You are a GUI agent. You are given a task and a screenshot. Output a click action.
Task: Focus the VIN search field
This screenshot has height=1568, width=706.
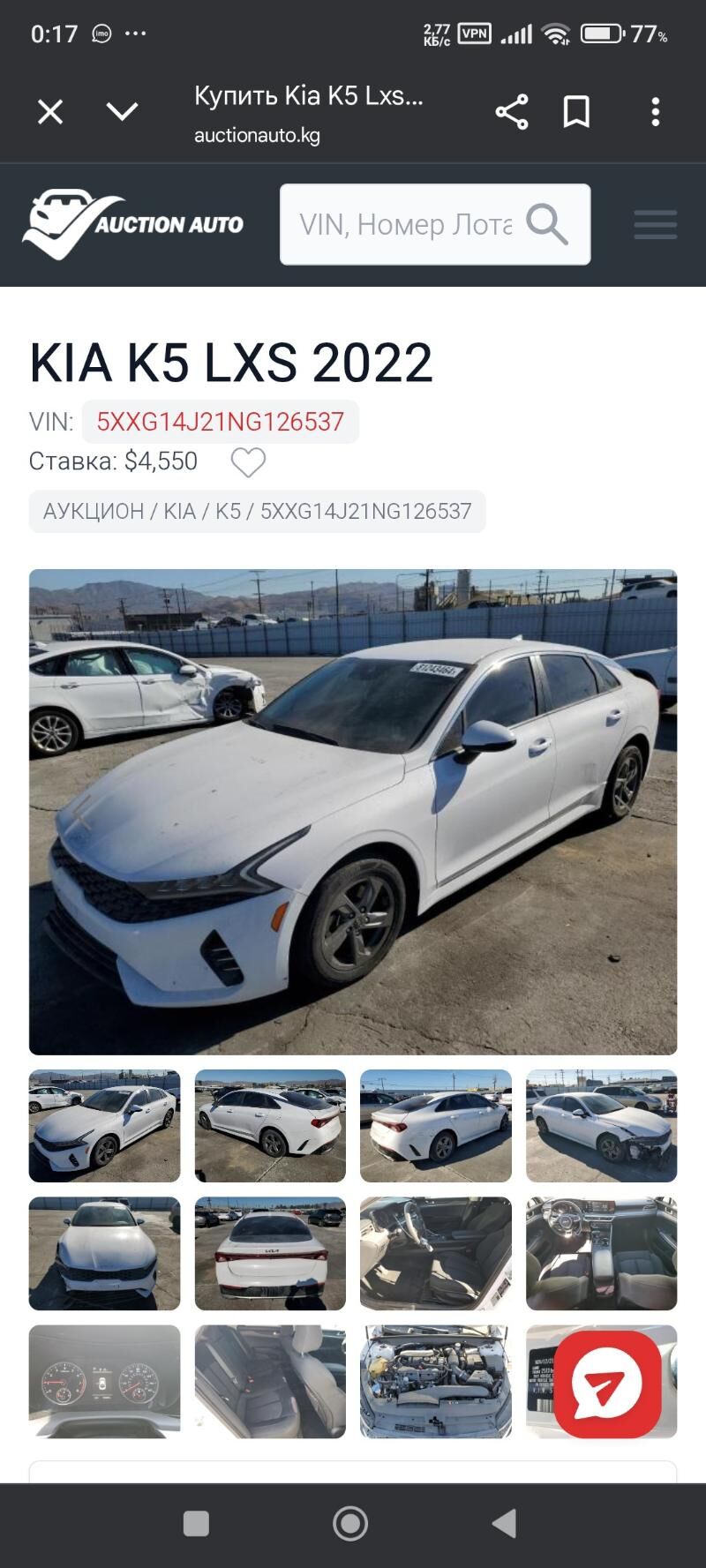pyautogui.click(x=406, y=225)
